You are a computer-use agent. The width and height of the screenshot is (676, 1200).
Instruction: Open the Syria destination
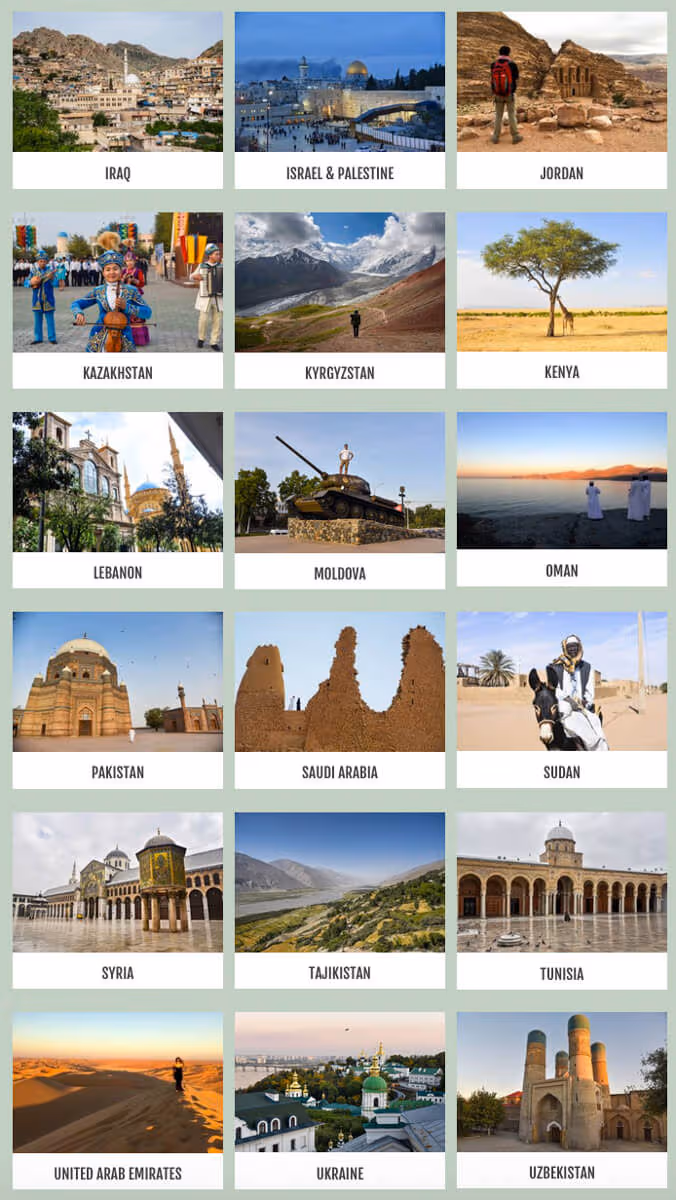tap(117, 900)
